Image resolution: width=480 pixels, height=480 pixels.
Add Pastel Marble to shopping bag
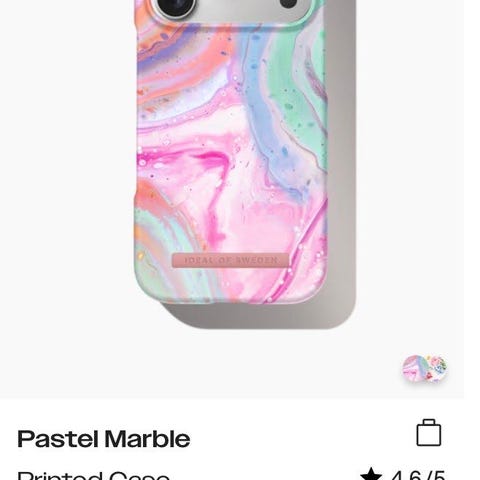tap(429, 433)
